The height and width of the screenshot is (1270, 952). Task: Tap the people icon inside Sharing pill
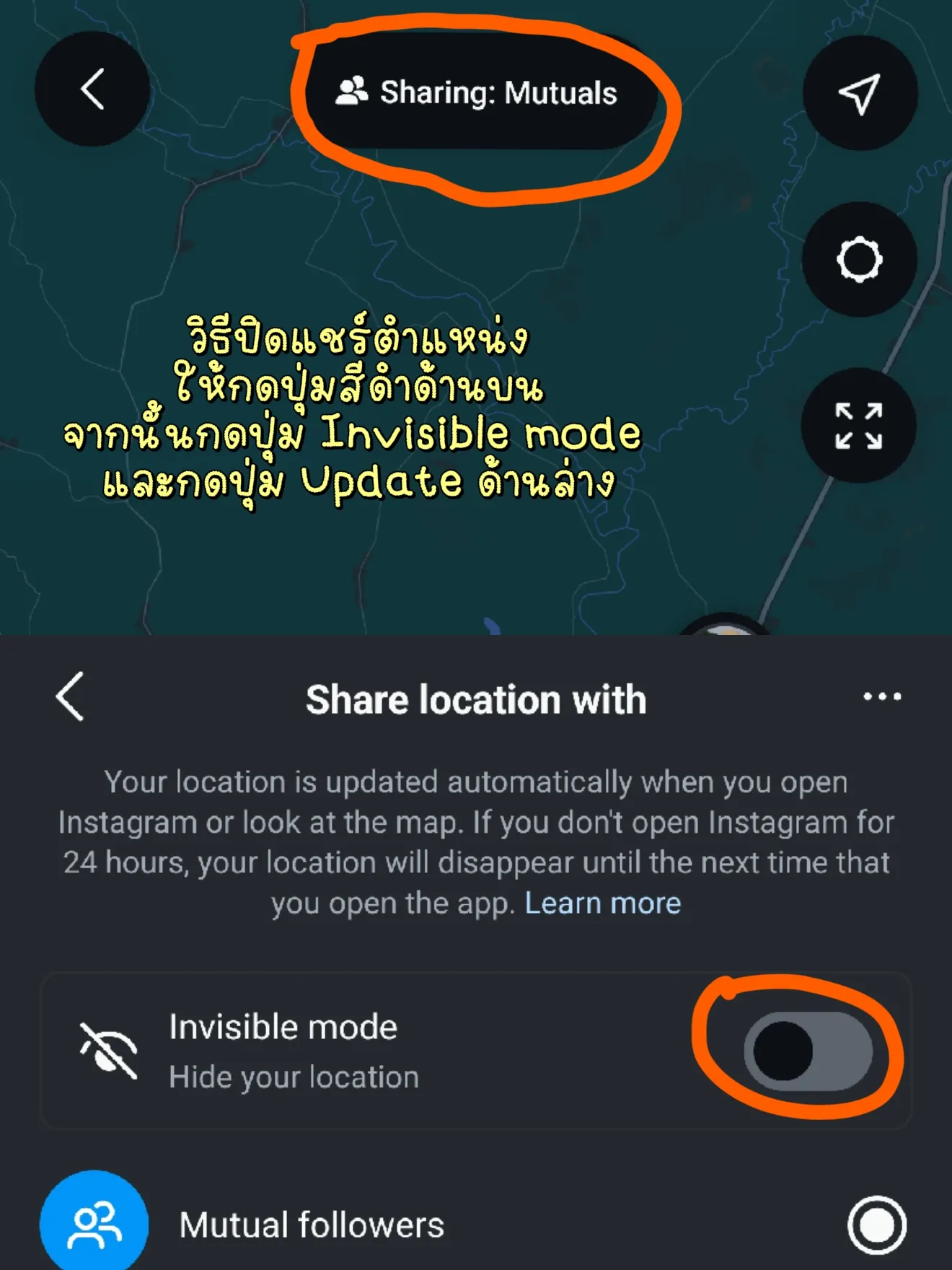(x=353, y=92)
